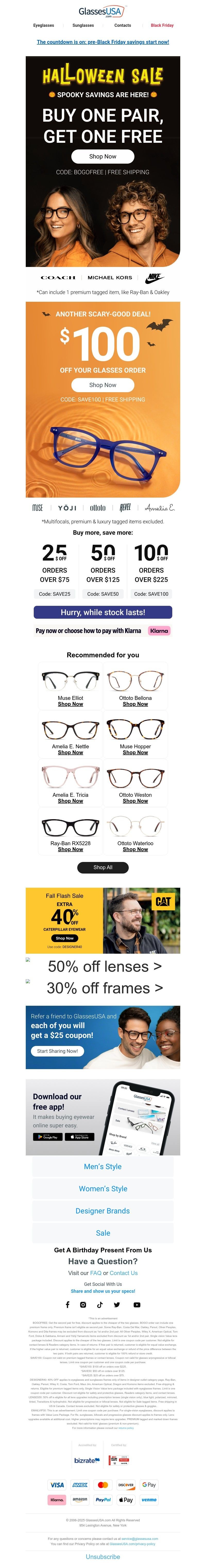The width and height of the screenshot is (206, 1568).
Task: Open Designer Brands
Action: 103,1211
